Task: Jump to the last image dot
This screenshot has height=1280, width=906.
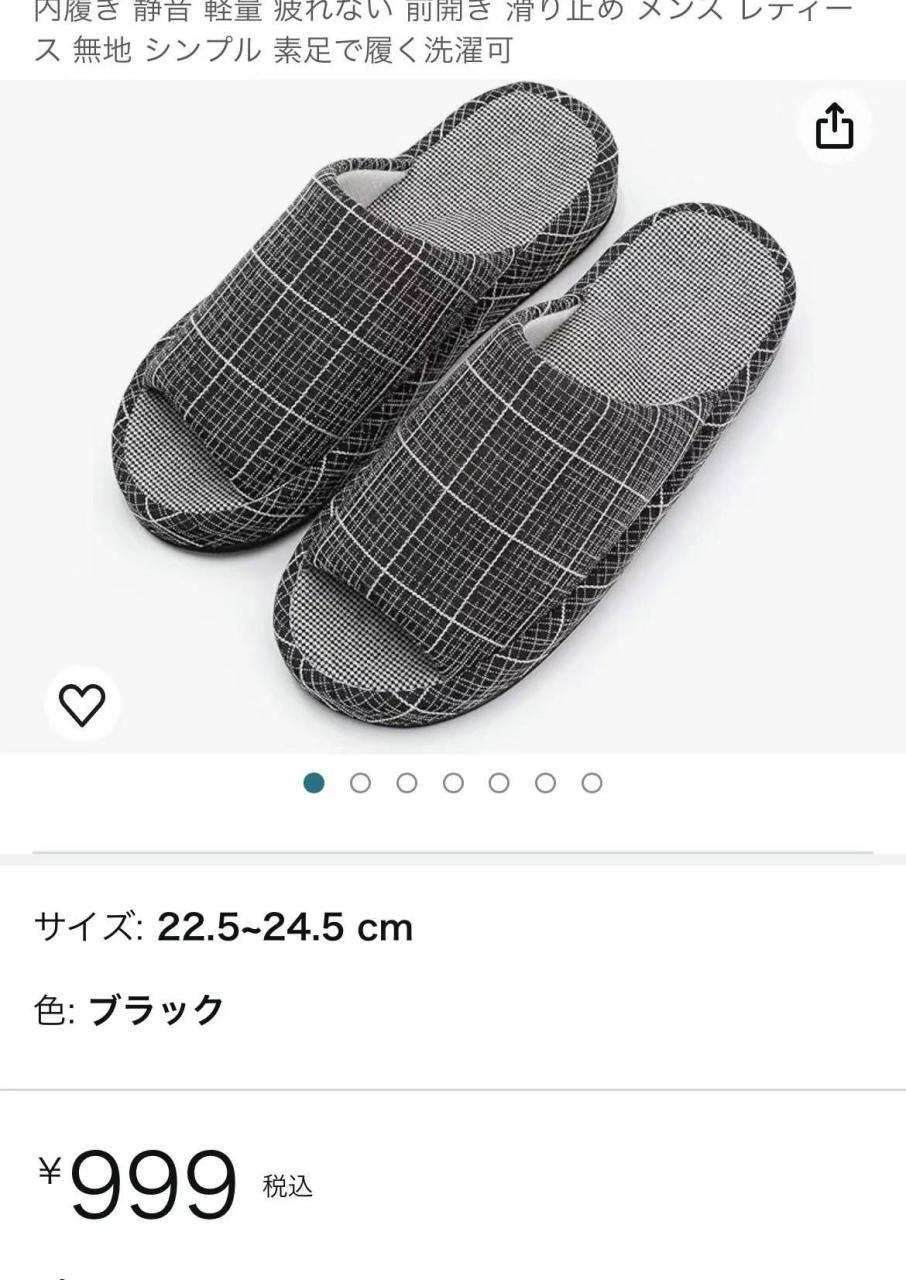Action: pyautogui.click(x=592, y=783)
